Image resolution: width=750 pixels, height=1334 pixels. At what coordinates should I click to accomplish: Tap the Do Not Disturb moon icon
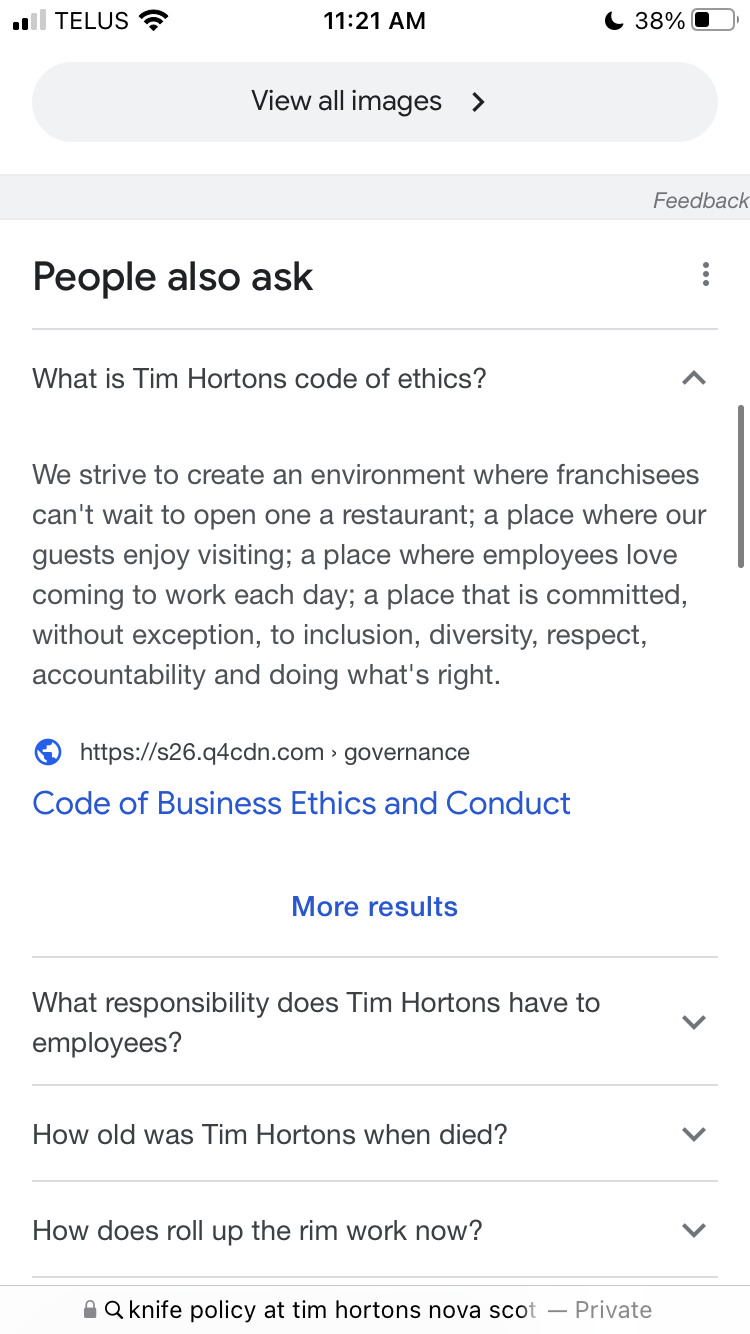point(611,18)
